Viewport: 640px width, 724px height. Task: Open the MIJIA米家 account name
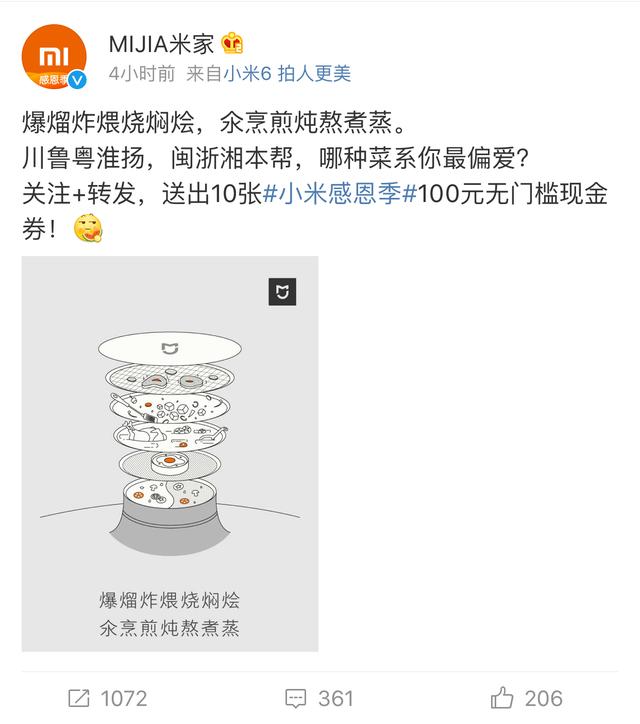click(162, 43)
